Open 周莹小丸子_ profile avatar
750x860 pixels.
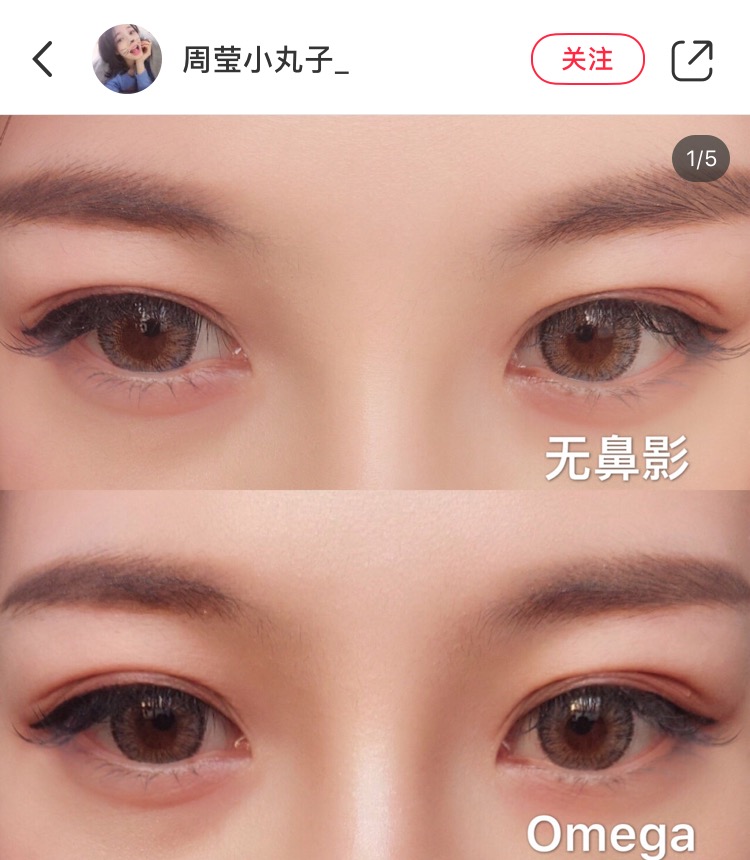(x=127, y=60)
